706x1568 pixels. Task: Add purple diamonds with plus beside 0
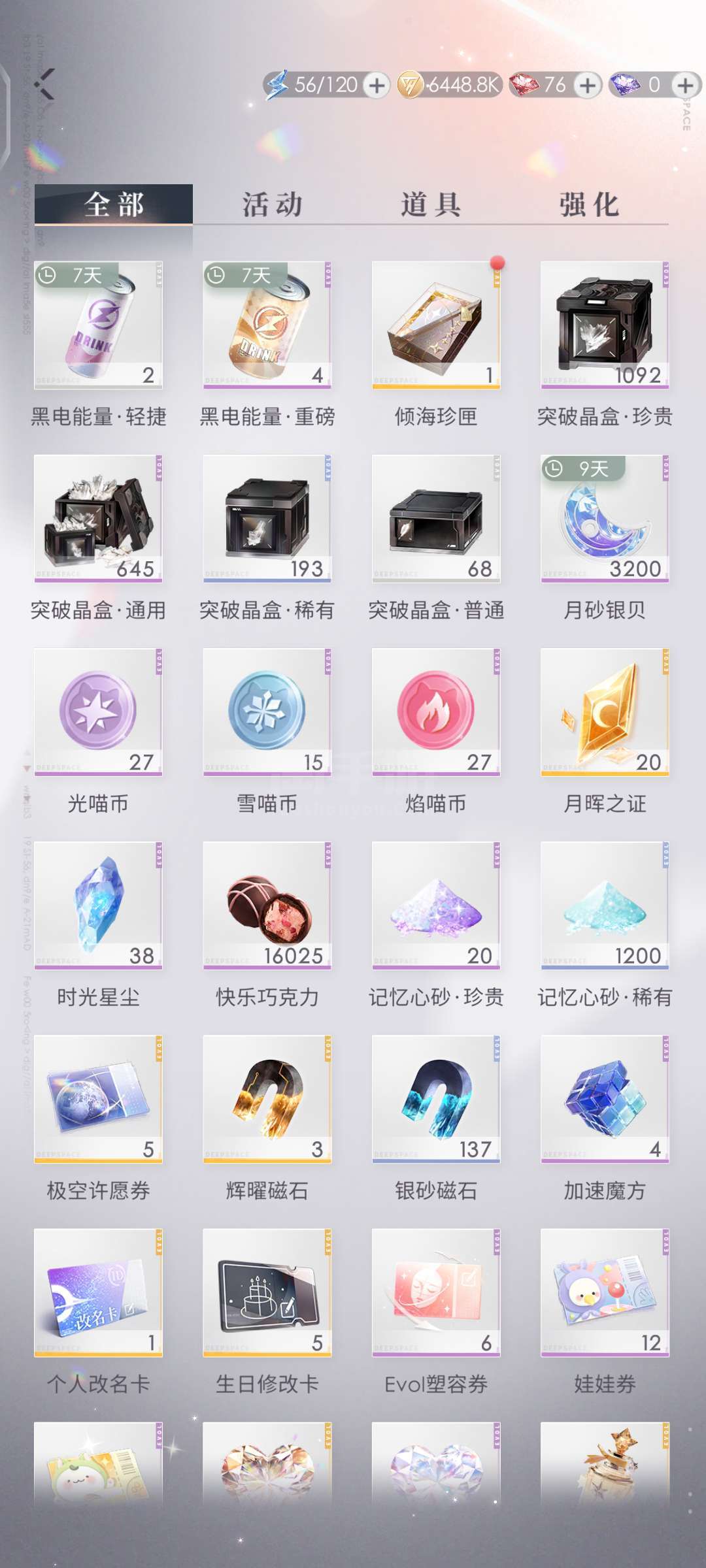click(685, 85)
